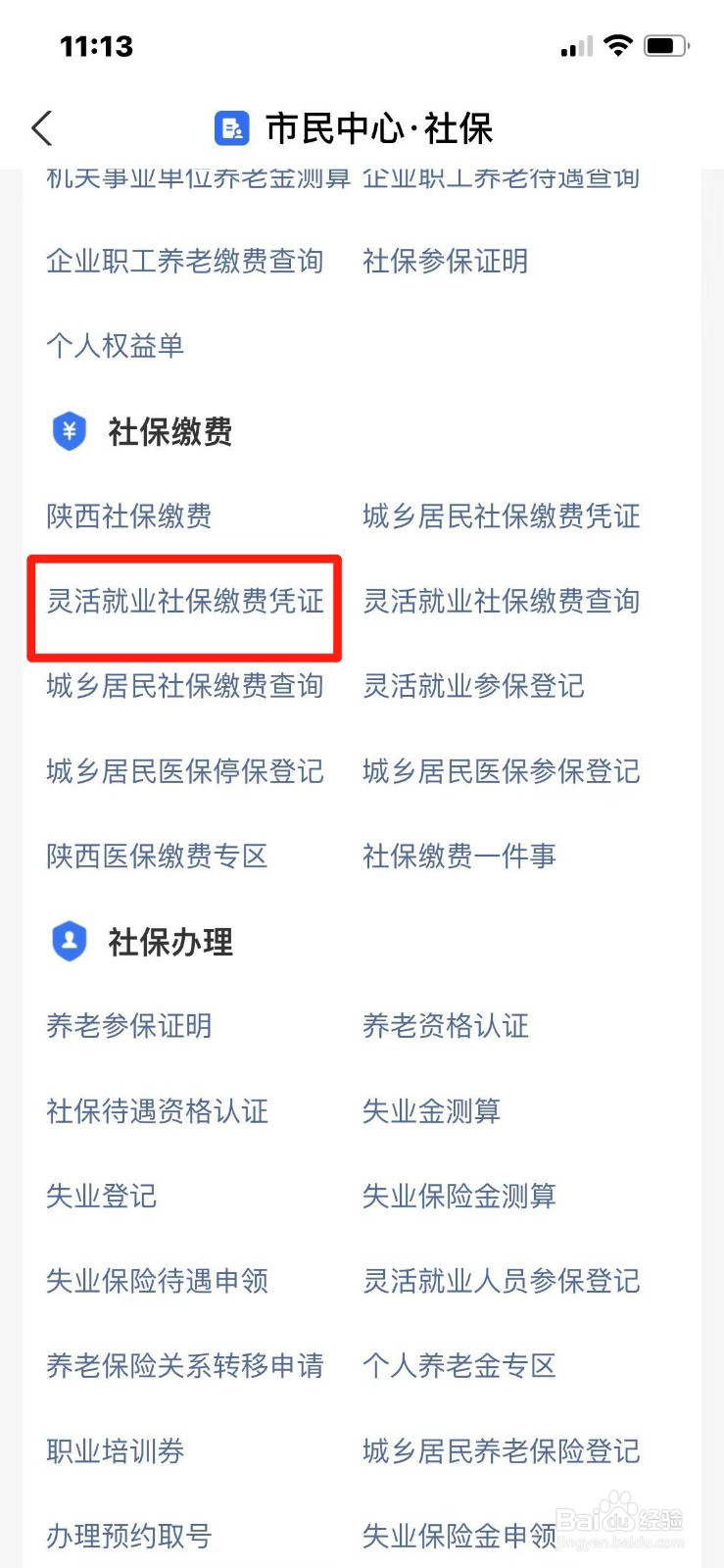Select 城乡居民社保缴费凭证
The image size is (724, 1568).
pyautogui.click(x=503, y=517)
